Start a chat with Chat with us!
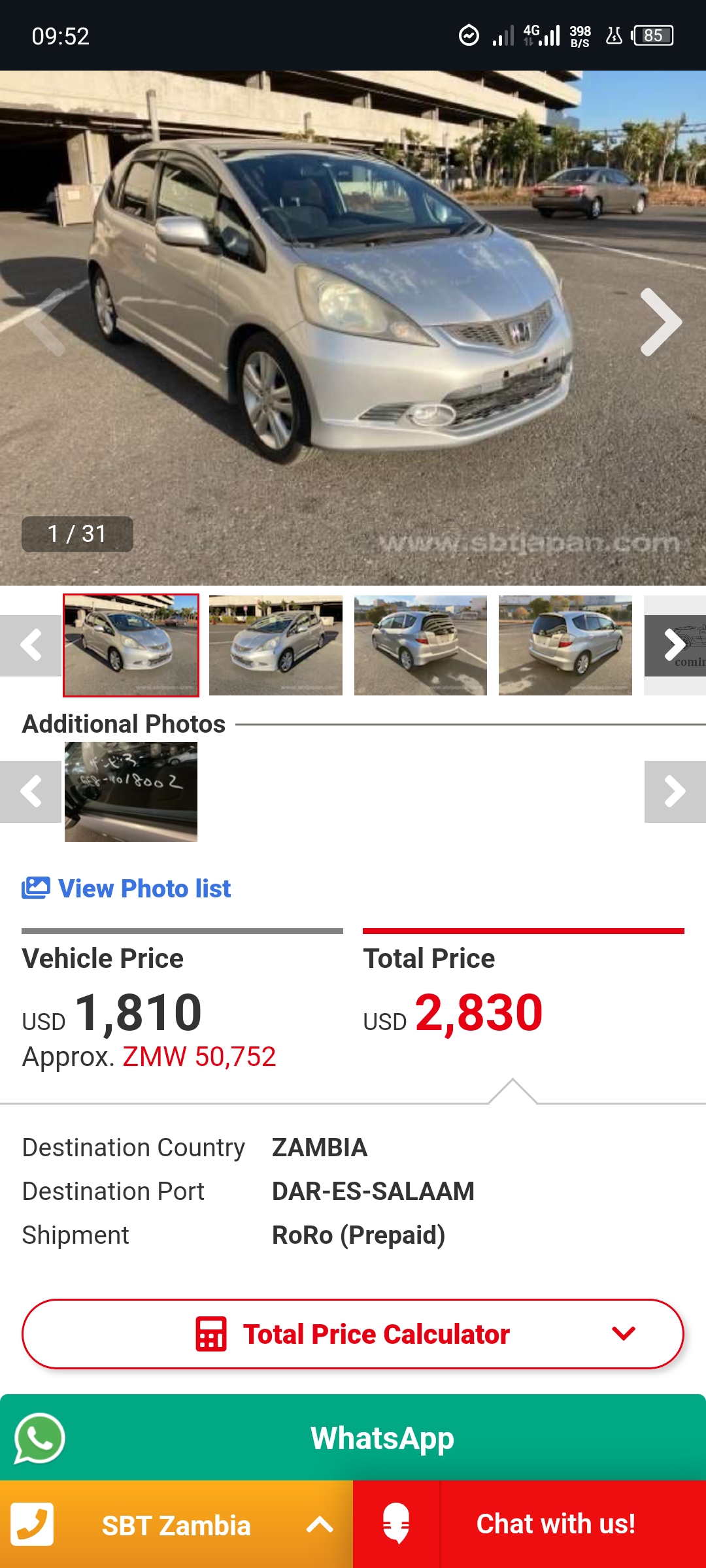706x1568 pixels. coord(529,1525)
